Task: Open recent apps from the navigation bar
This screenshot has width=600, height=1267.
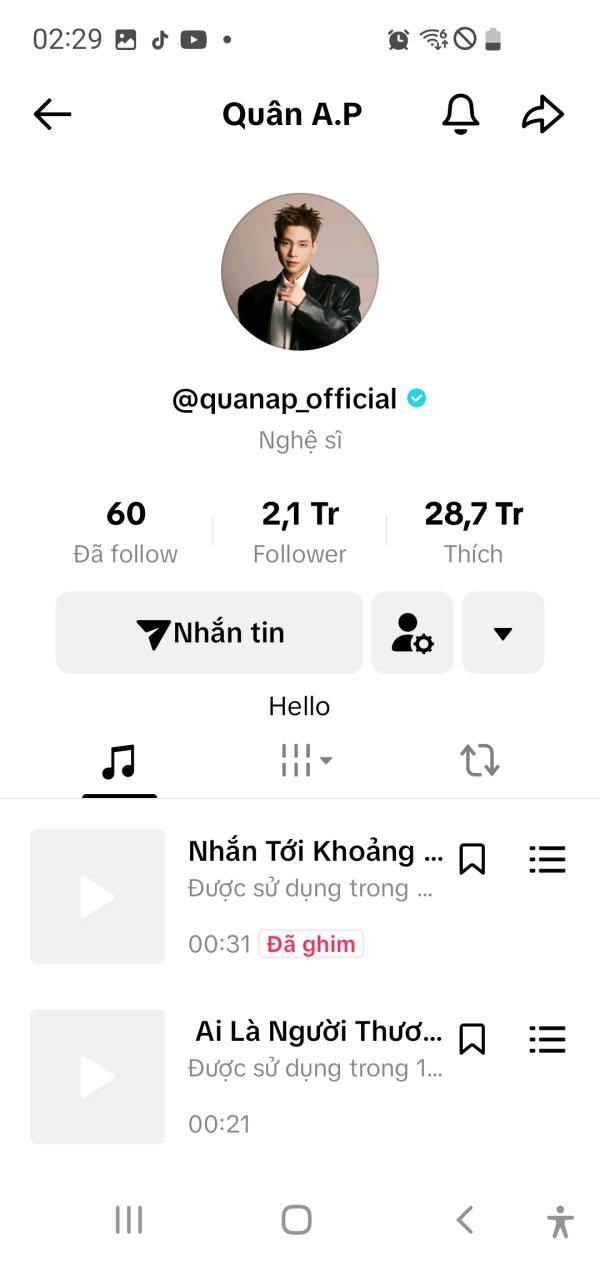Action: (129, 1220)
